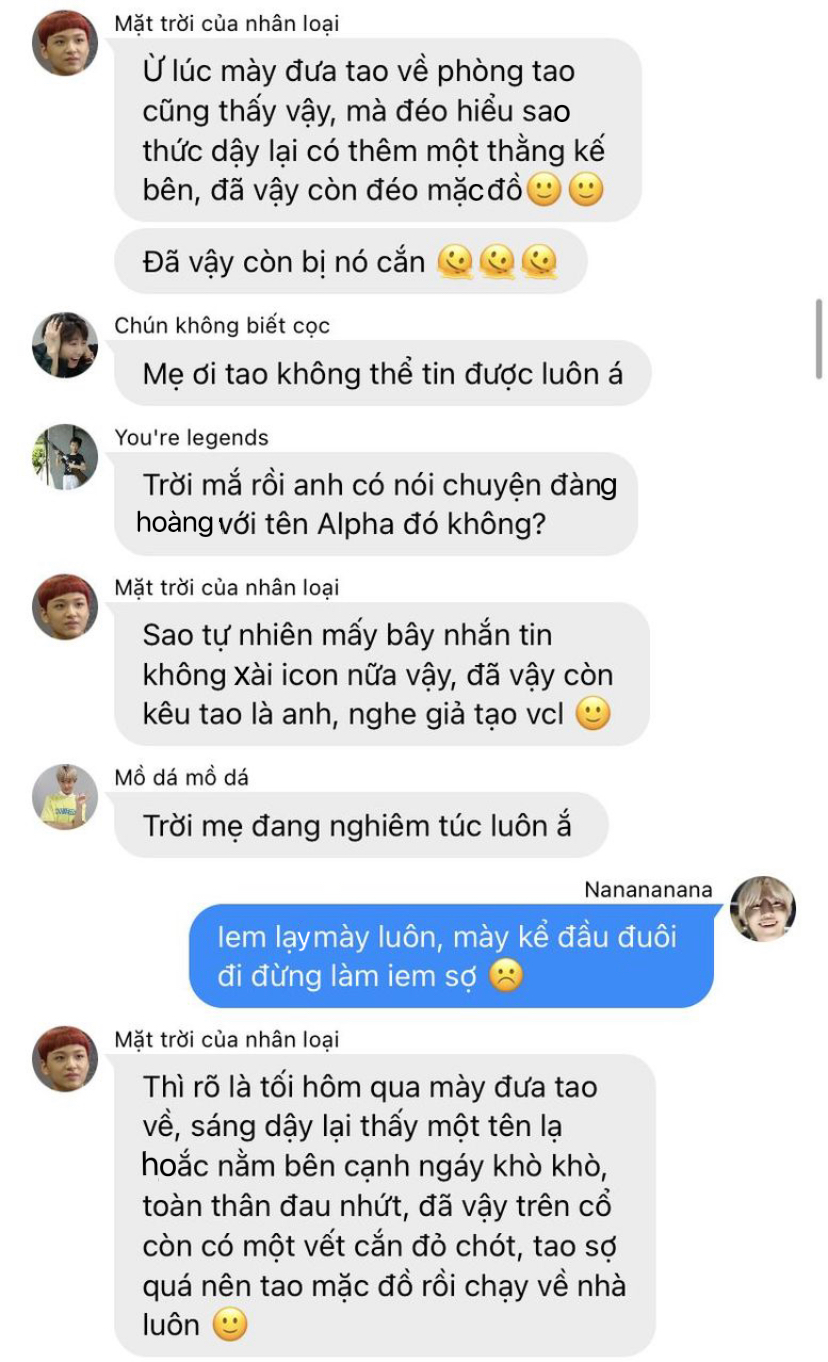Tap avatar beside the 'Sao tự nhiên mấy bây' message

65,607
